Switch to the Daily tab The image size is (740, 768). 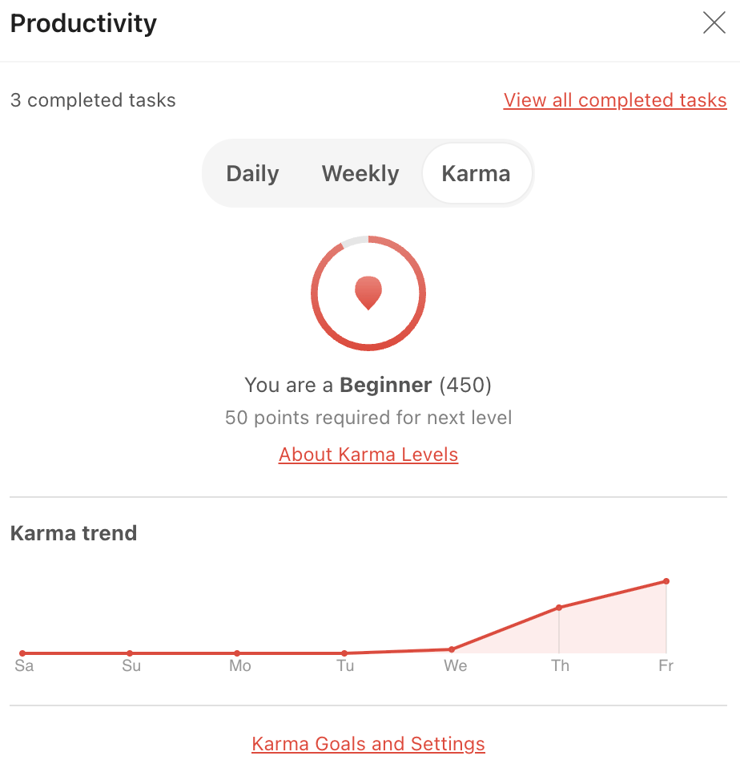252,173
